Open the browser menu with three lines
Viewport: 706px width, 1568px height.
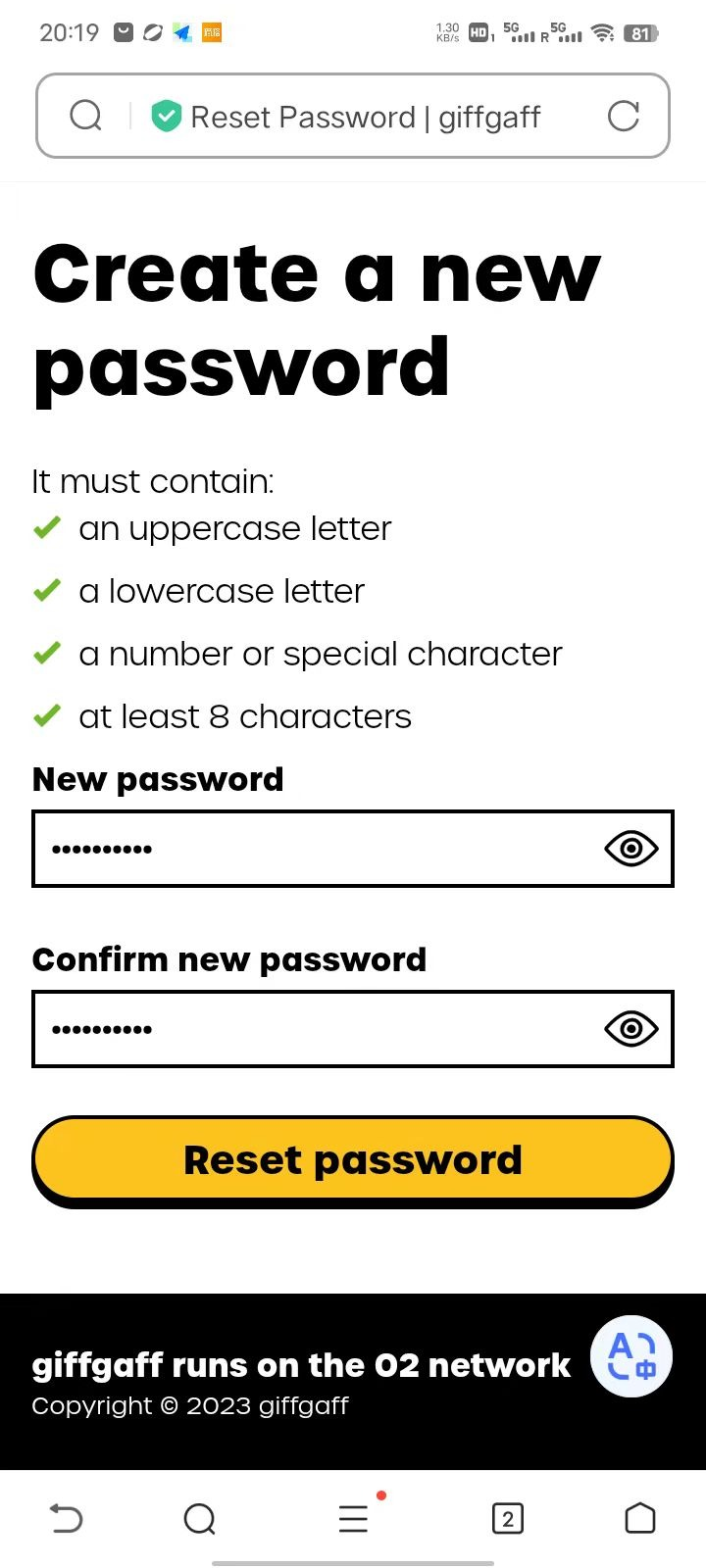(x=353, y=1519)
